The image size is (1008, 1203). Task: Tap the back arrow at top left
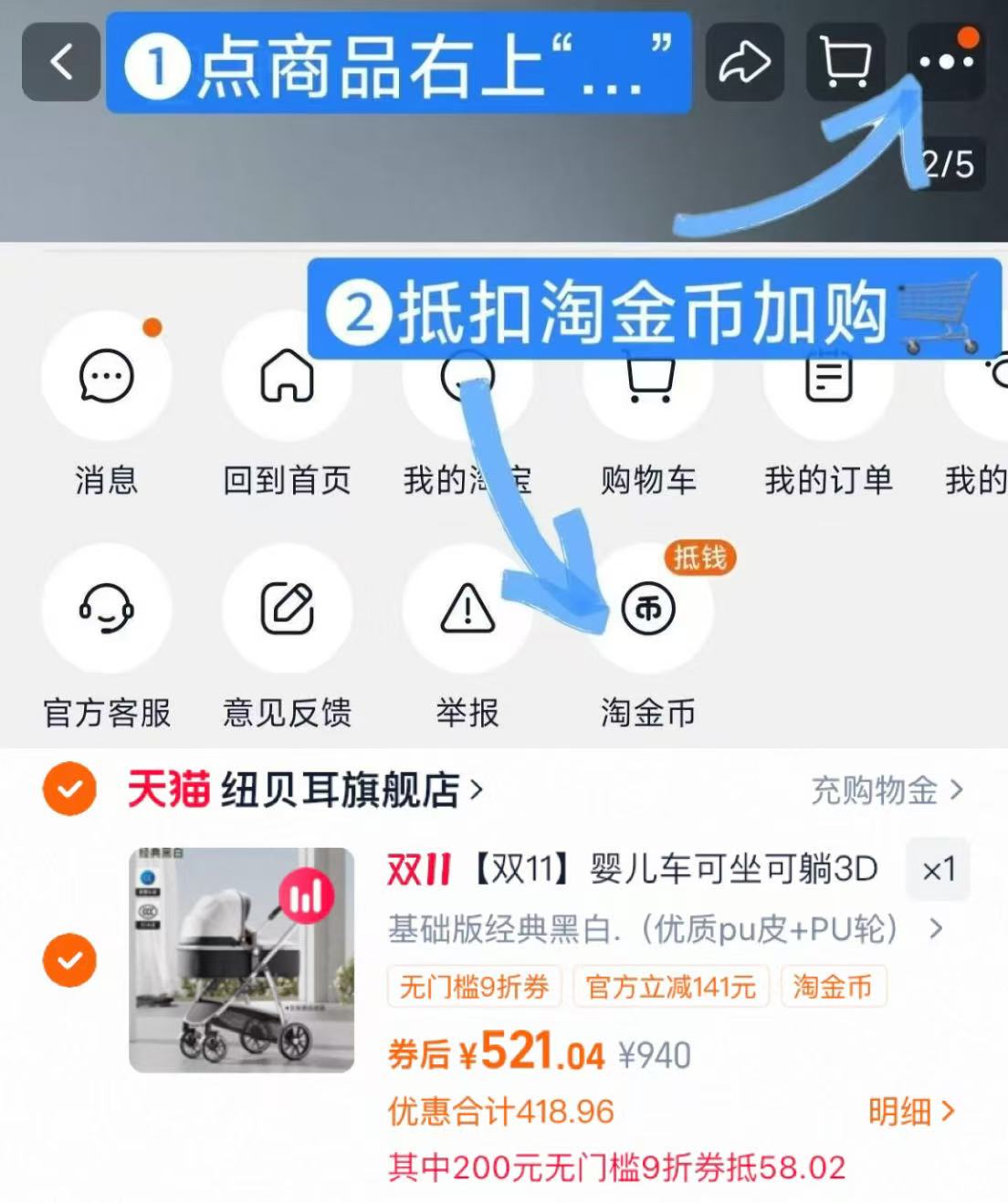pyautogui.click(x=58, y=62)
